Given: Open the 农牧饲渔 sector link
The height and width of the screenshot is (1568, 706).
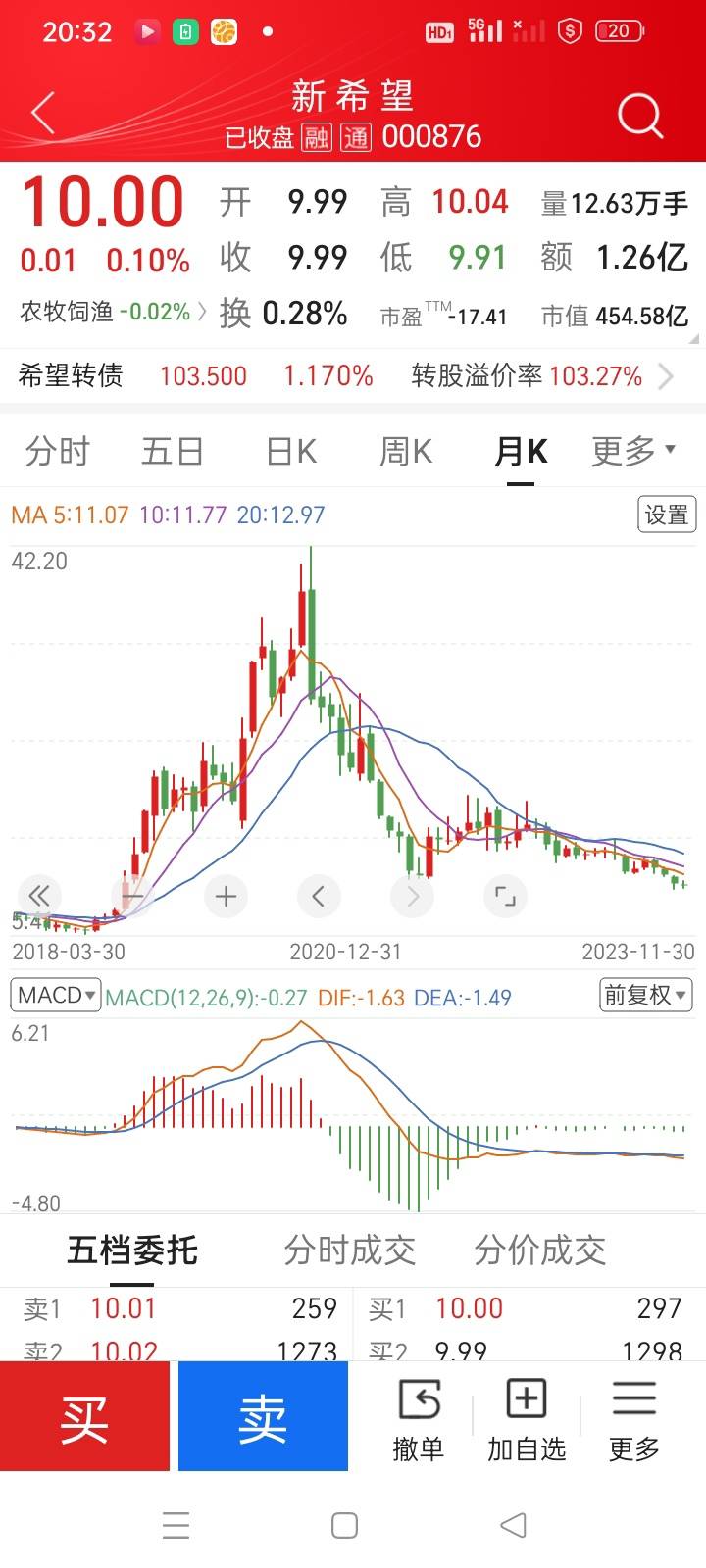Looking at the screenshot, I should (113, 312).
